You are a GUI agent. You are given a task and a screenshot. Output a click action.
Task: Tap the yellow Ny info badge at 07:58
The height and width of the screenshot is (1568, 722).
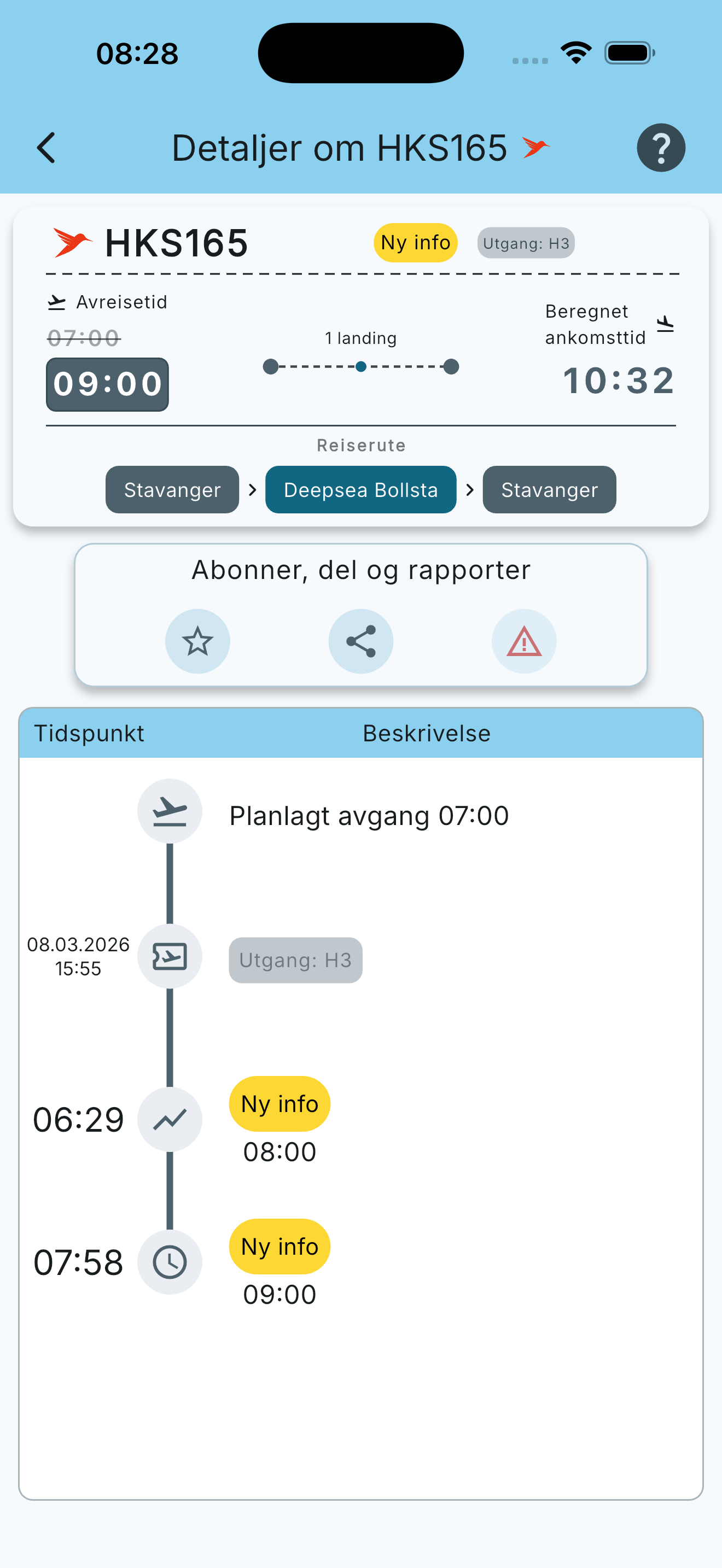[x=279, y=1247]
